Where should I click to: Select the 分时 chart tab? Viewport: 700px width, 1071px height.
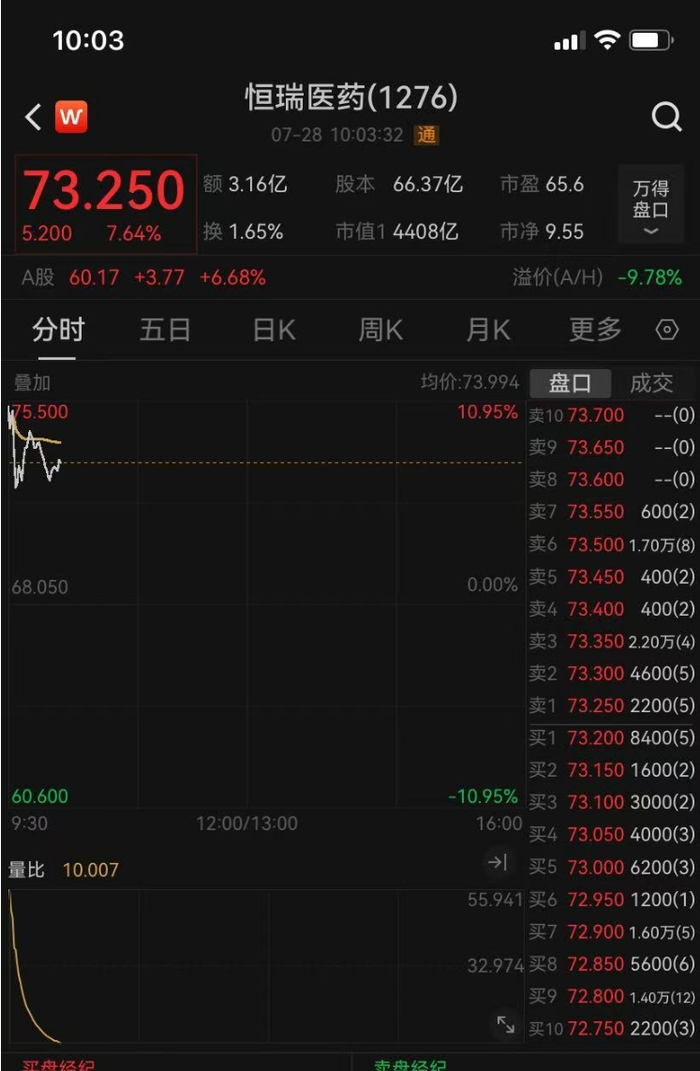[57, 331]
